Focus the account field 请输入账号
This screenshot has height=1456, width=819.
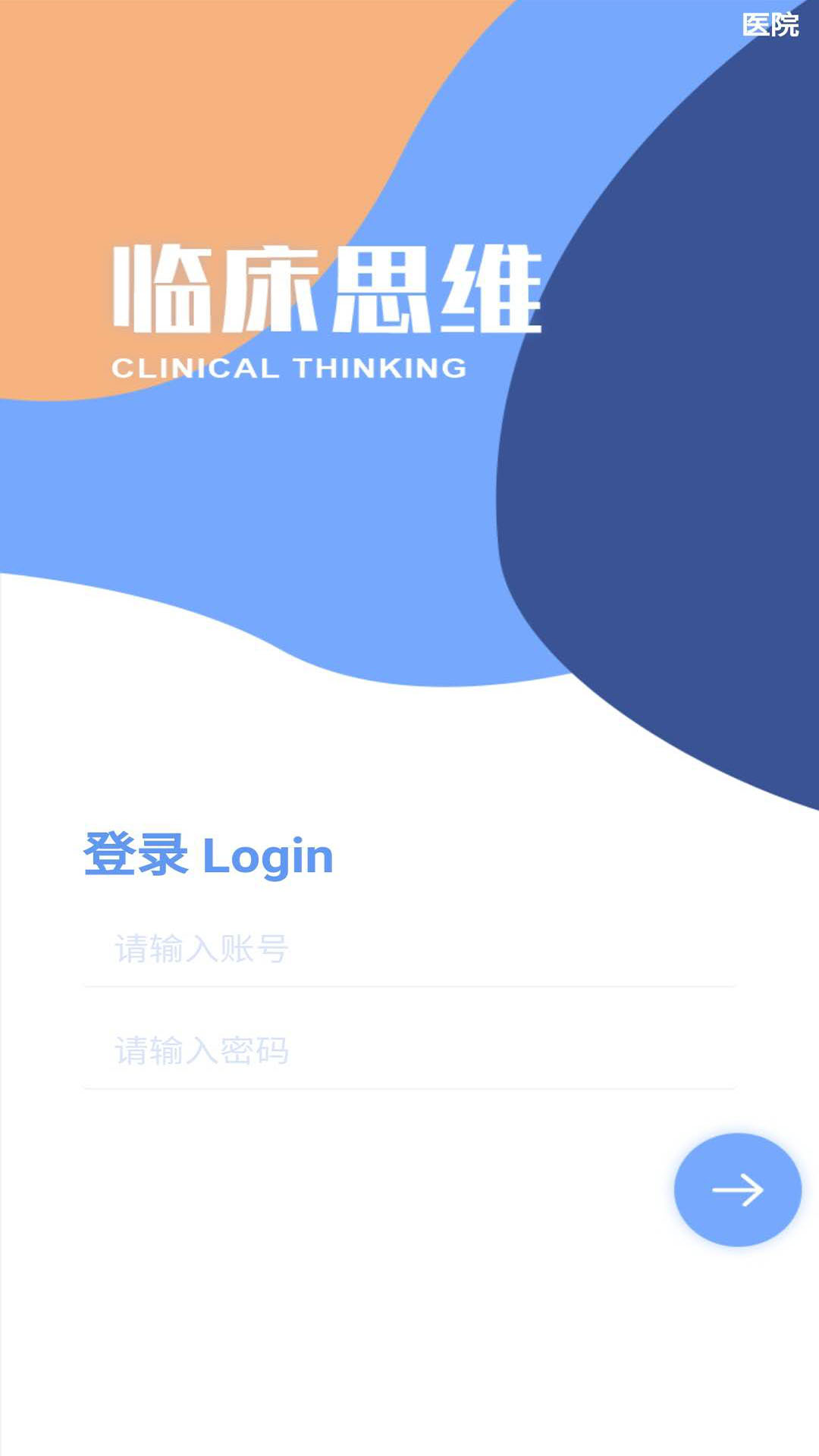pos(409,949)
